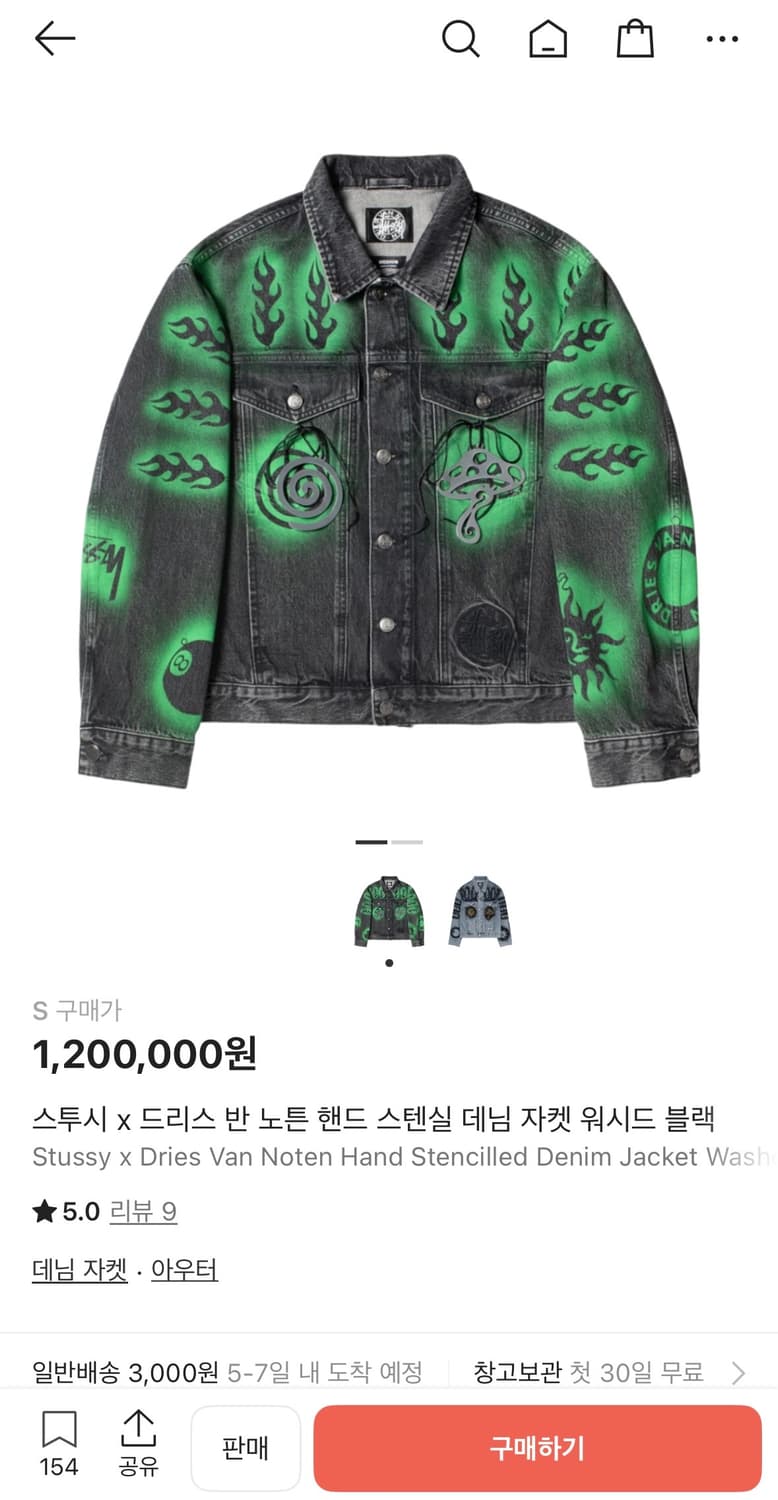Select the first black jacket thumbnail
The image size is (778, 1500).
[388, 903]
